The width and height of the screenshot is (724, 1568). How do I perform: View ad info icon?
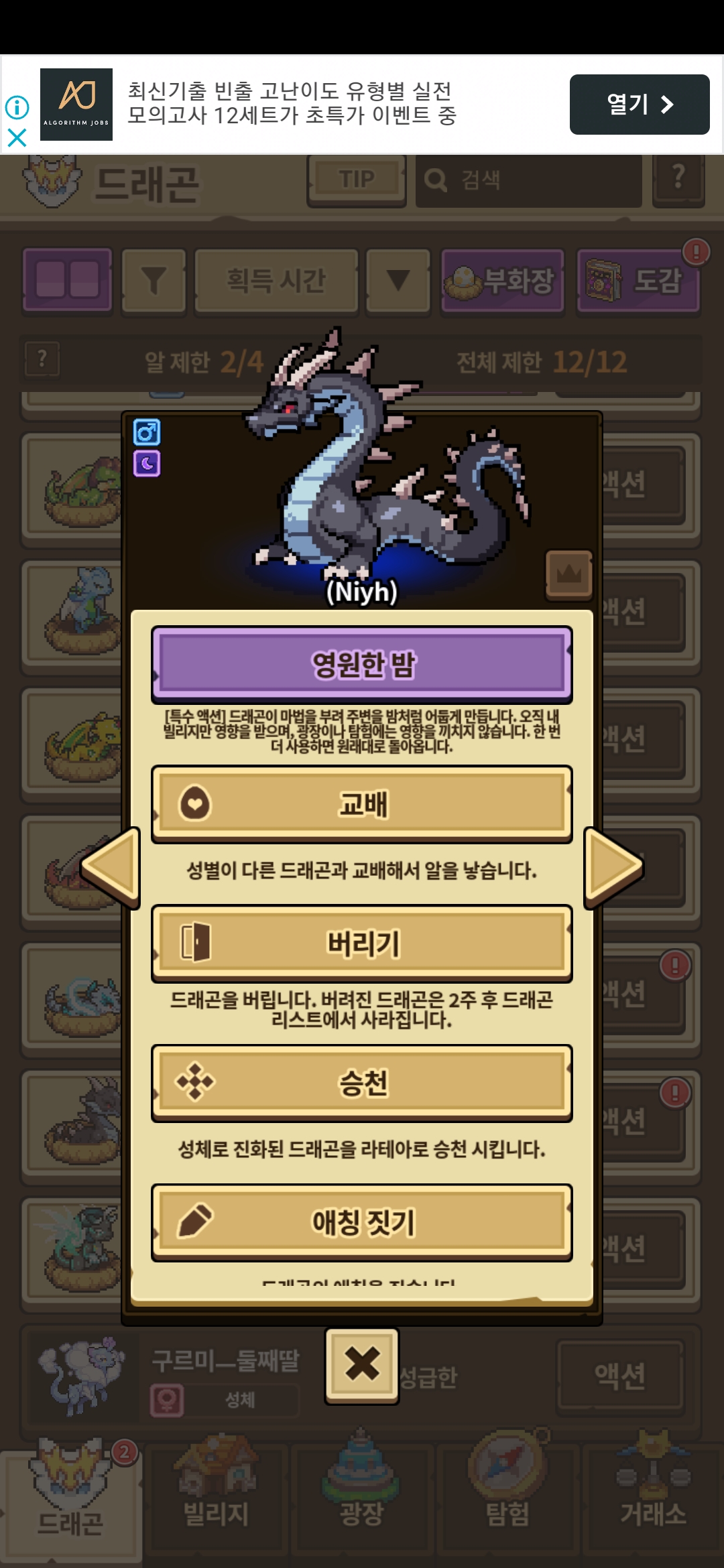pos(17,107)
